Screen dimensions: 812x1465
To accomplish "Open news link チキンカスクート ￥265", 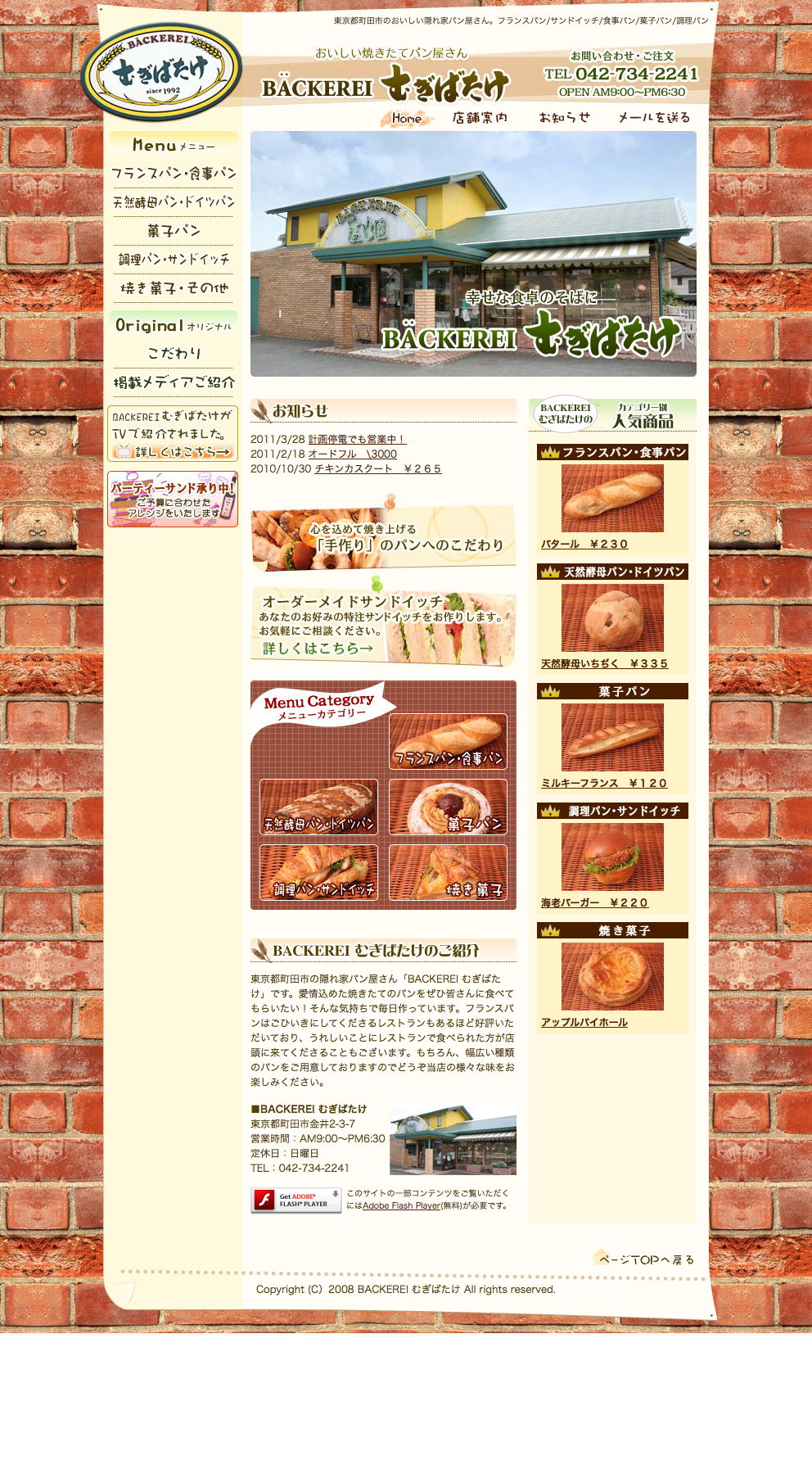I will click(x=377, y=469).
